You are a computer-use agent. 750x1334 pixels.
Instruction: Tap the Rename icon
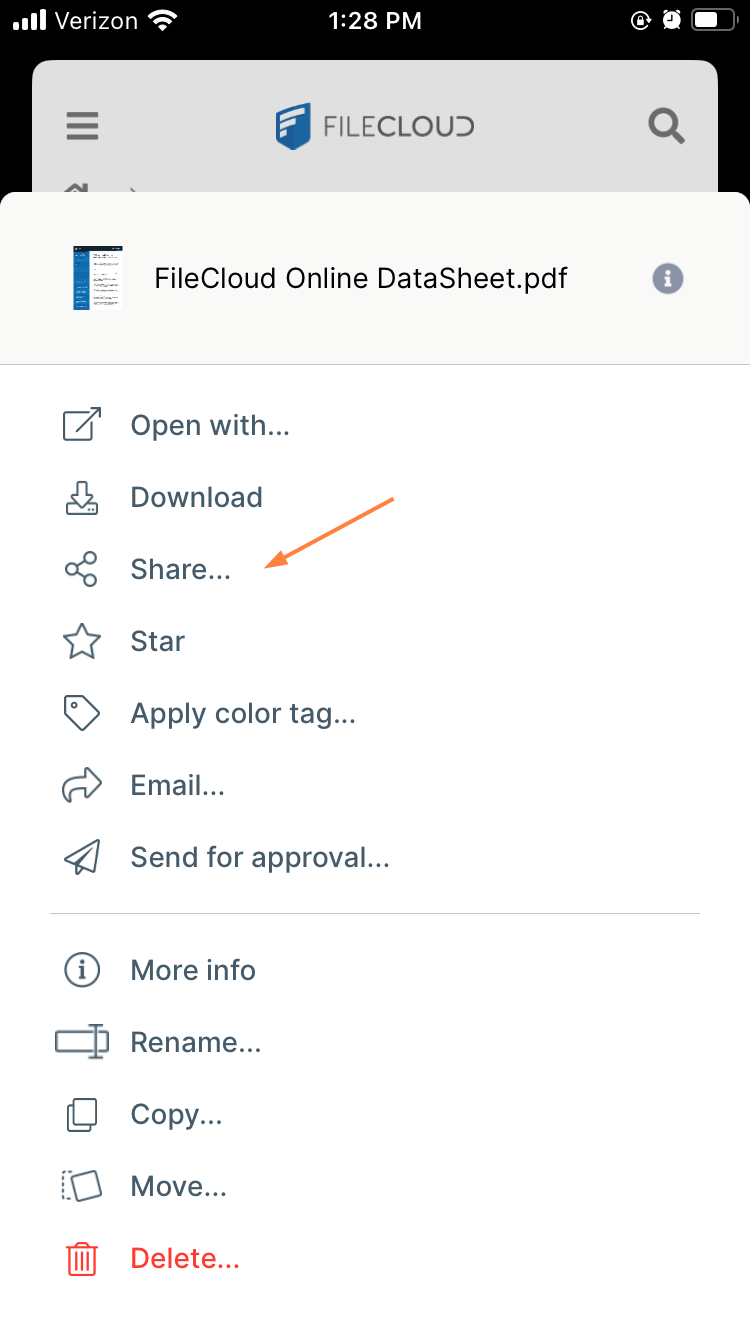[81, 1041]
